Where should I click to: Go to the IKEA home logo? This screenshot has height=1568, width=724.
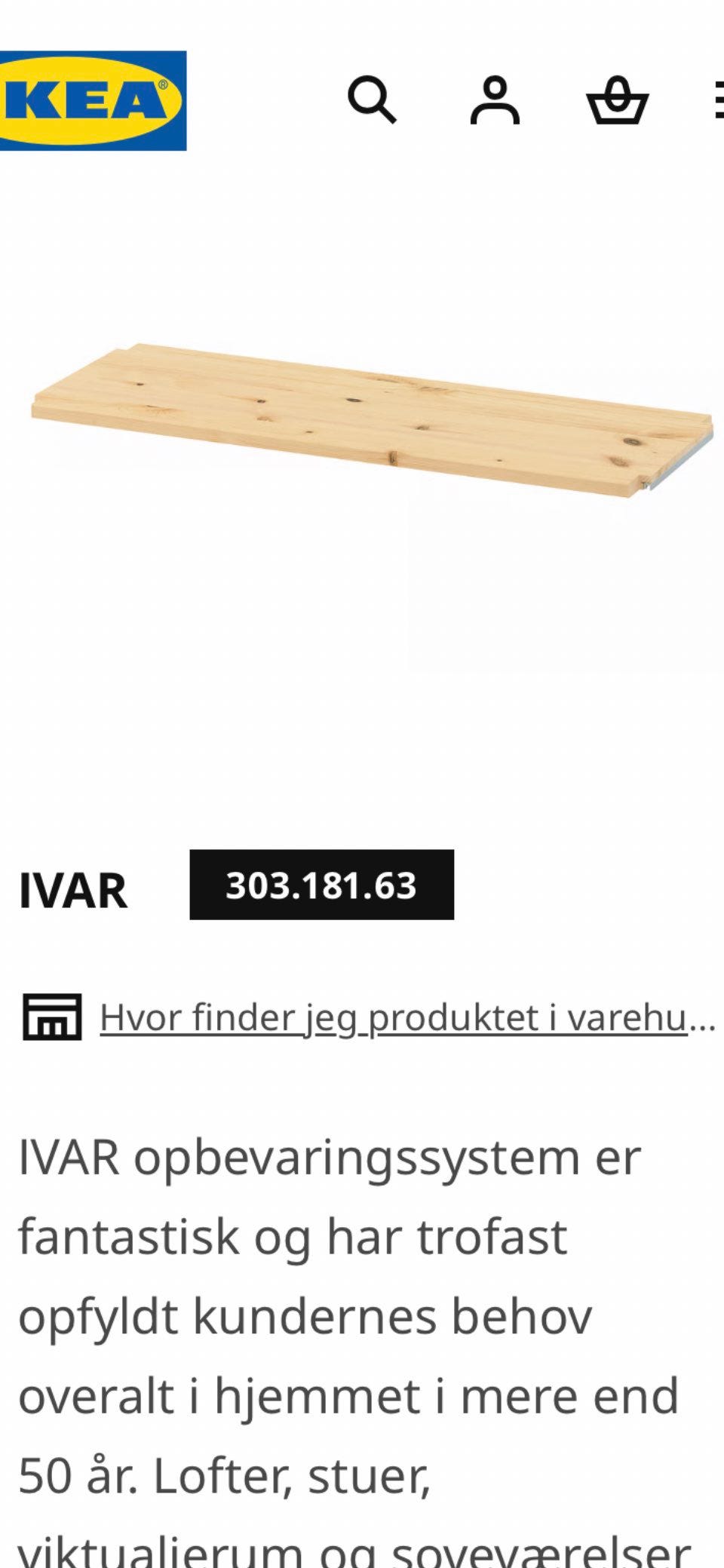(x=93, y=100)
